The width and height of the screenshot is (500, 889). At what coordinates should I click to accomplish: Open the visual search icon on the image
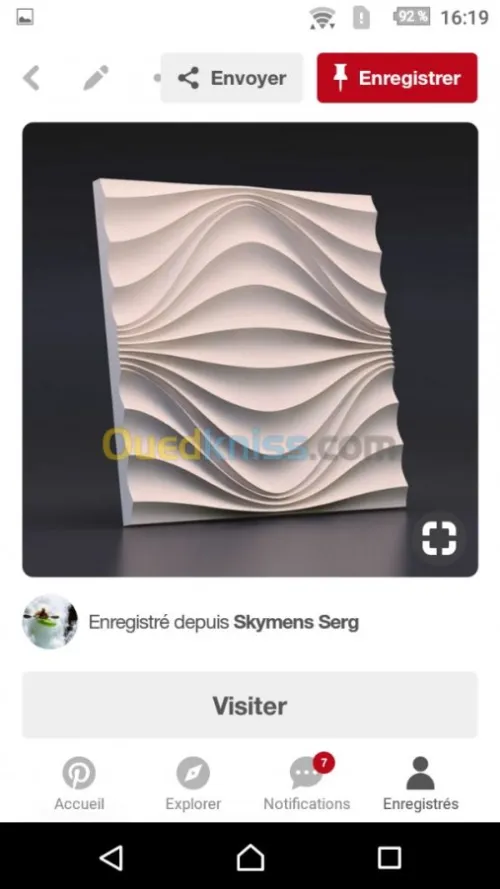439,539
